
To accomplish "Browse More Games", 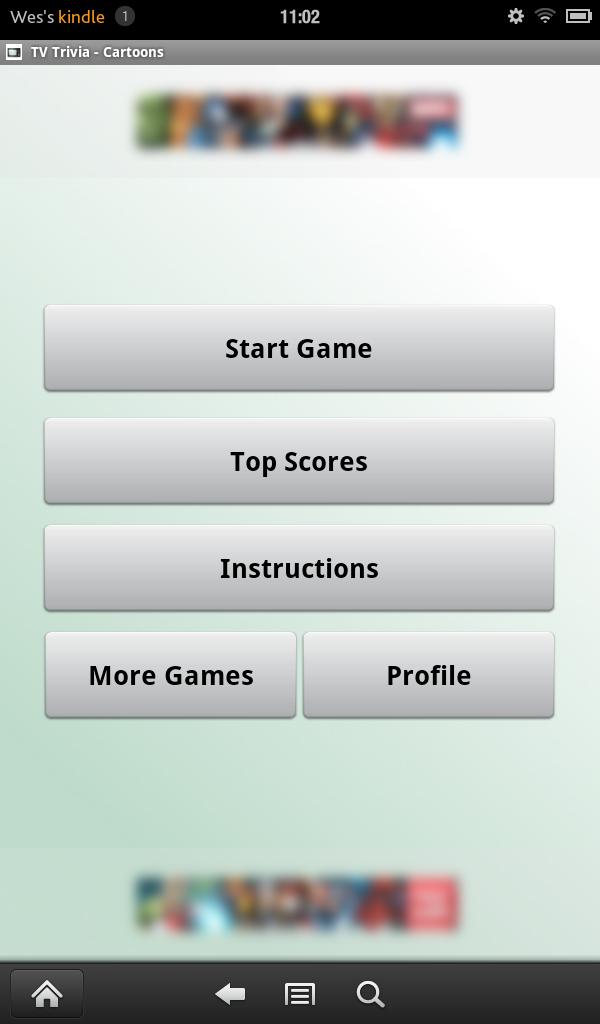I will pos(171,675).
